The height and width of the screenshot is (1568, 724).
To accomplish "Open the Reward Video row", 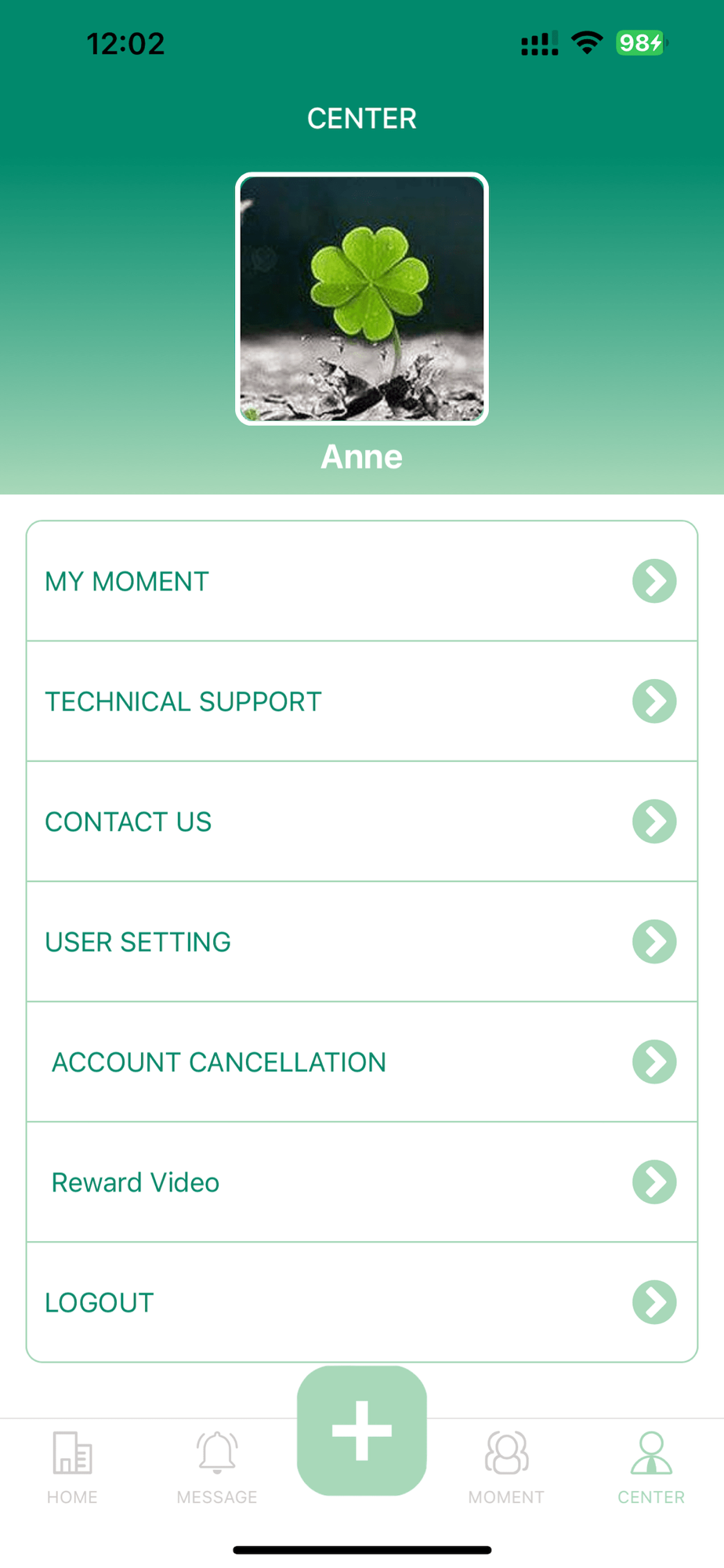I will [362, 1182].
